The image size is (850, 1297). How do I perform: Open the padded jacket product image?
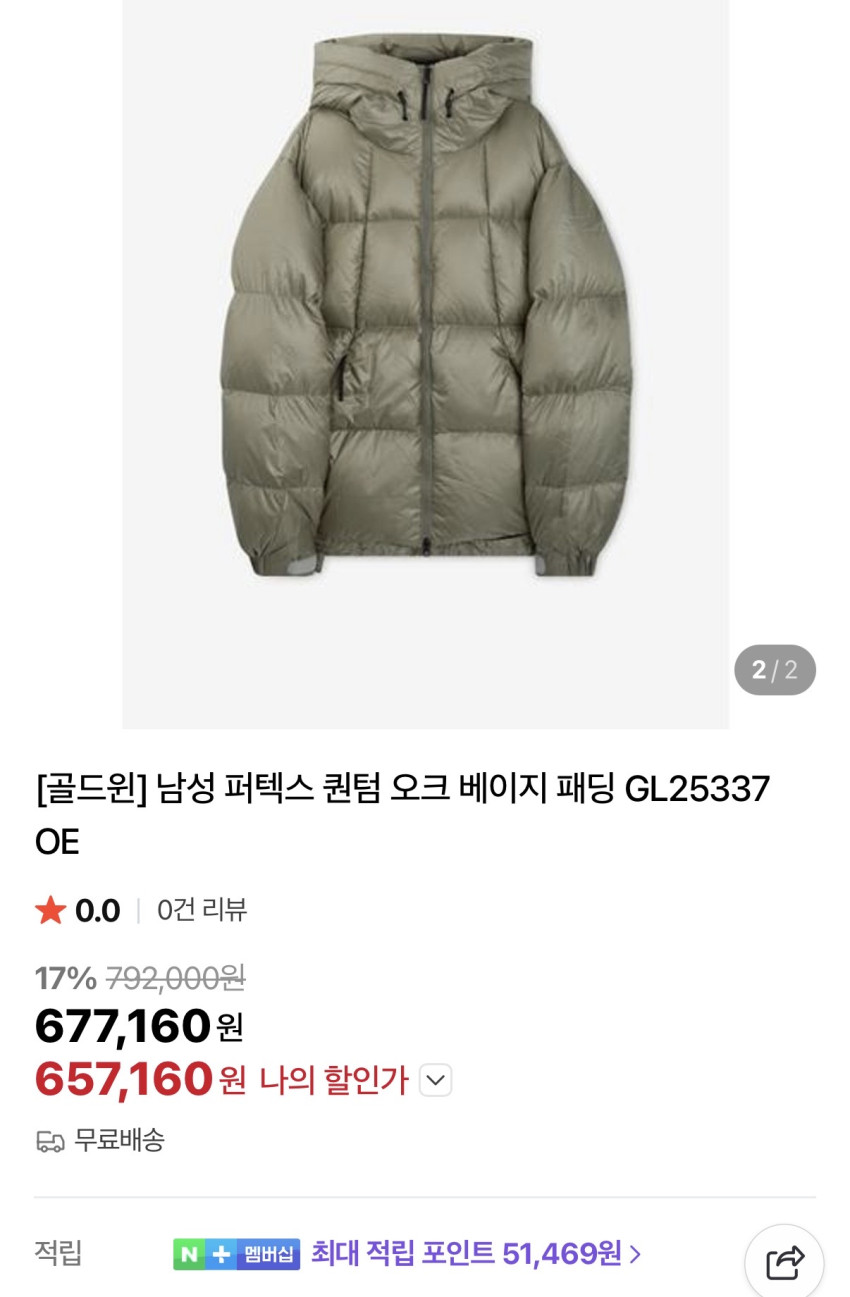(x=425, y=330)
